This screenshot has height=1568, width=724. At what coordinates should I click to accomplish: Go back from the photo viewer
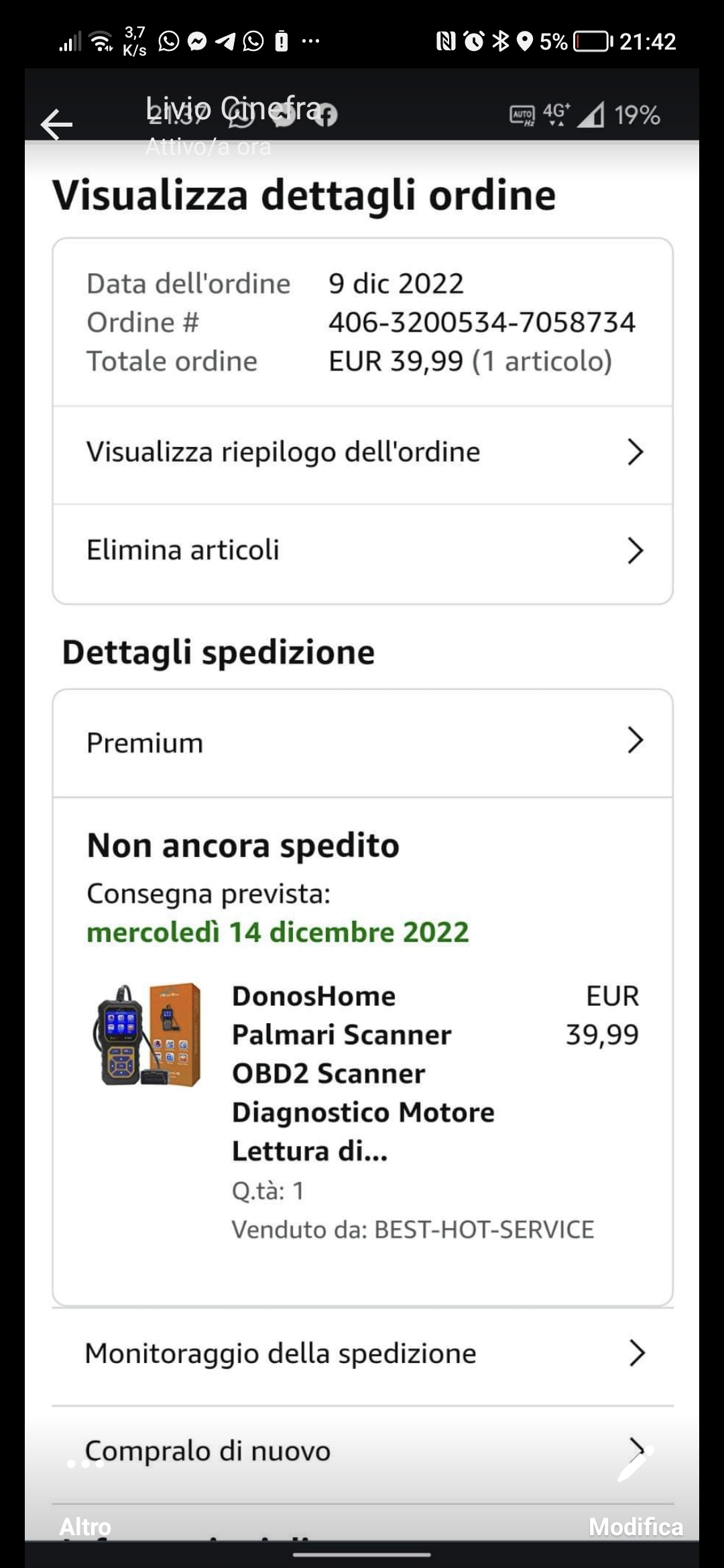[x=56, y=124]
